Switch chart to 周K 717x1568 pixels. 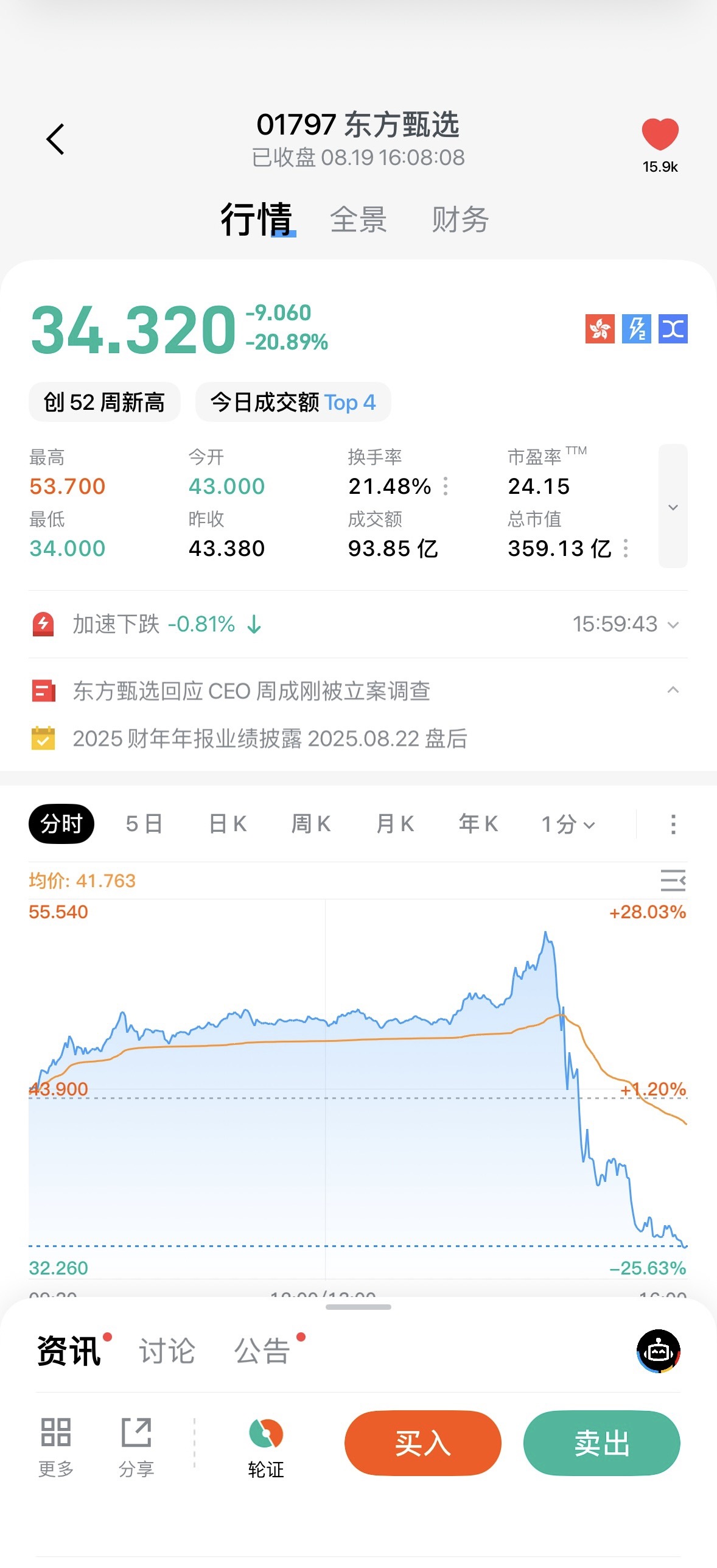[x=311, y=824]
